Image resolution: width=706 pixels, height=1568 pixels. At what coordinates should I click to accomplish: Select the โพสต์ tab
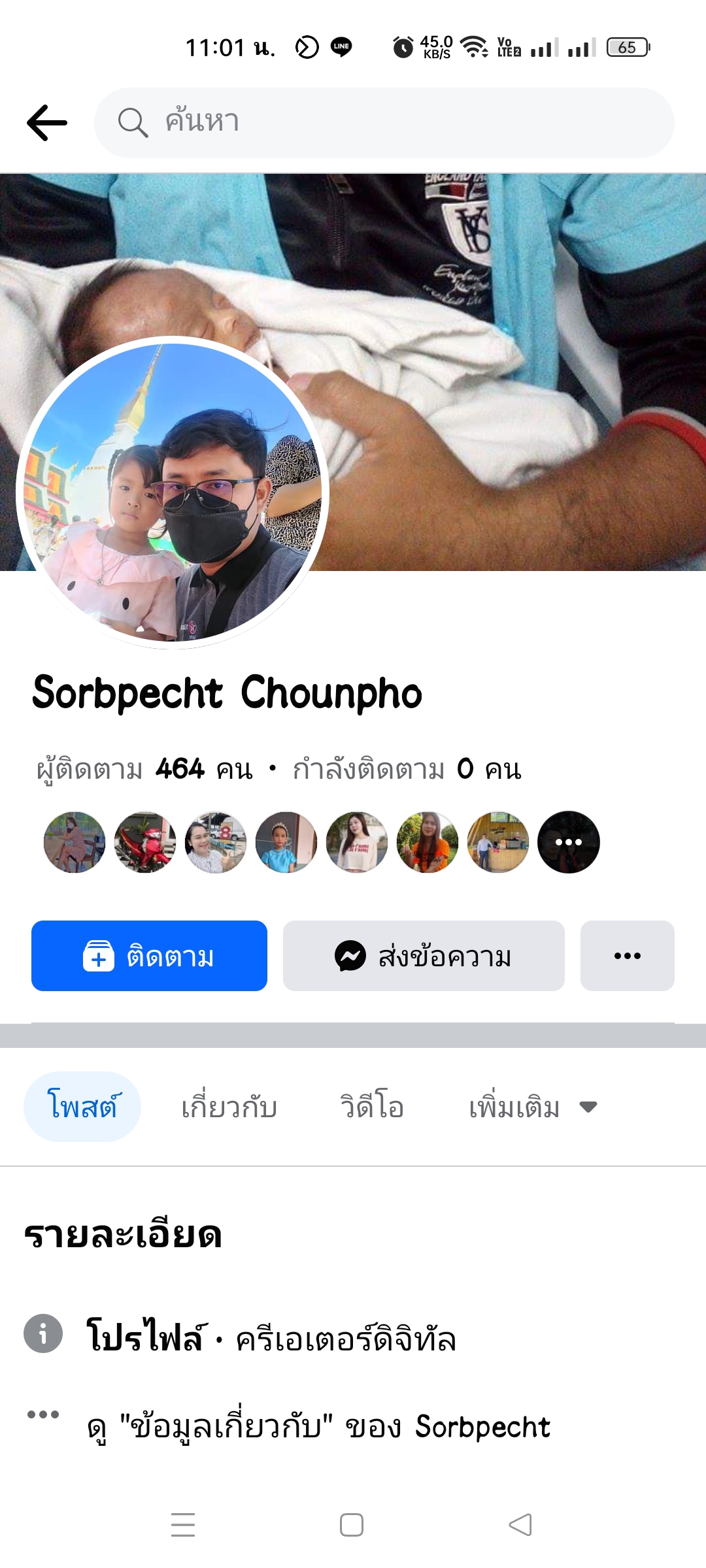(82, 1107)
